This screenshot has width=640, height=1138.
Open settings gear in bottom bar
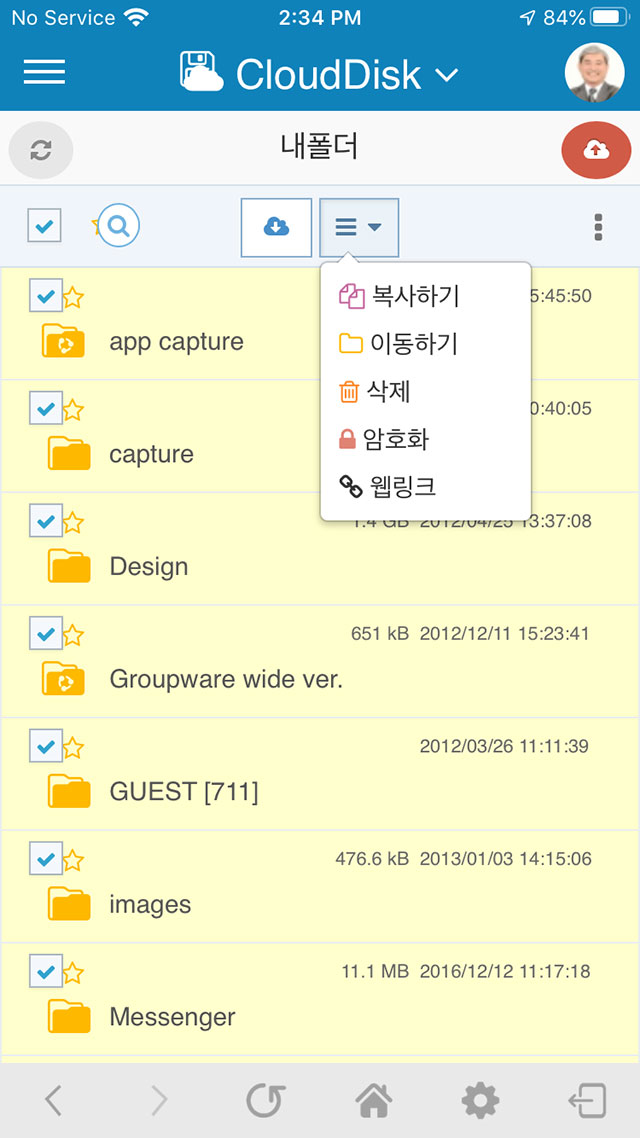480,1101
